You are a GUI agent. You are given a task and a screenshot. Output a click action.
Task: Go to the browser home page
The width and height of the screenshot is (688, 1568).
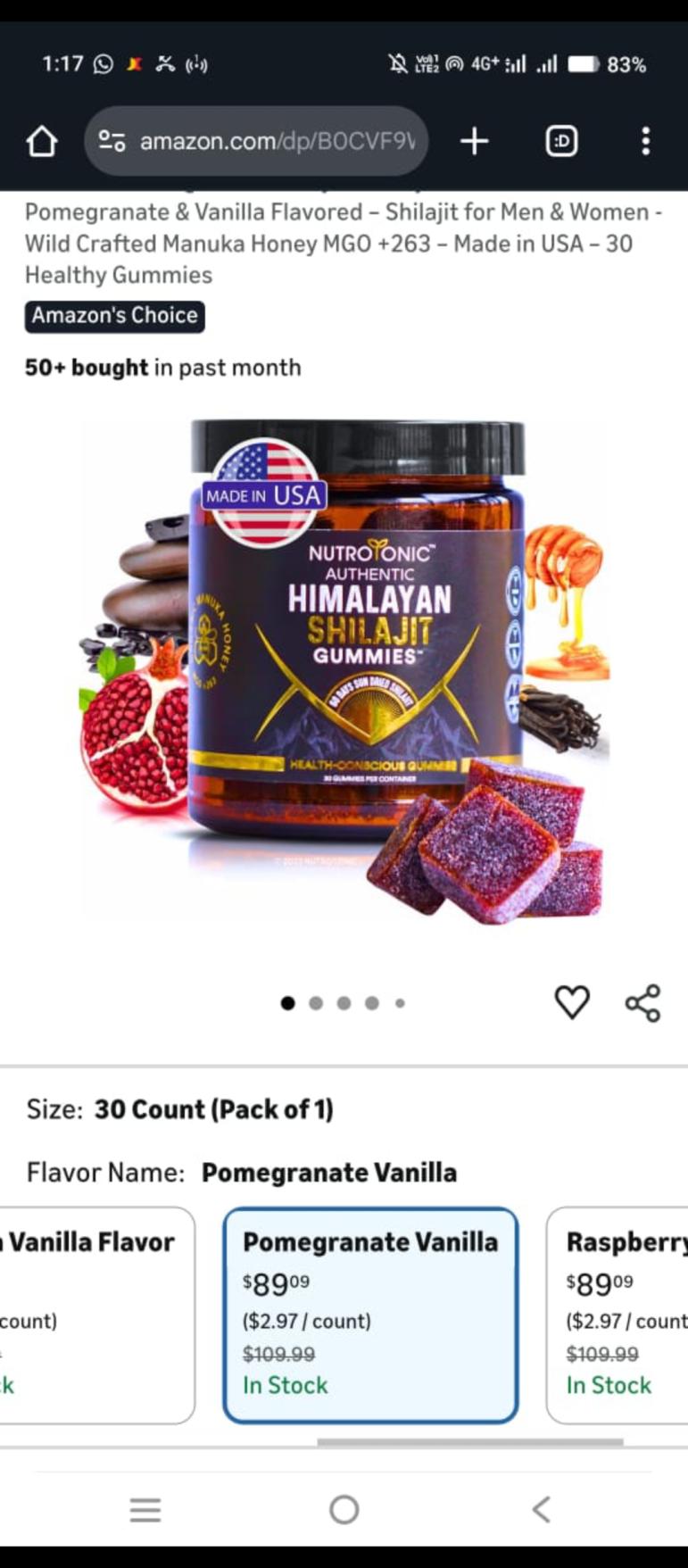click(42, 141)
